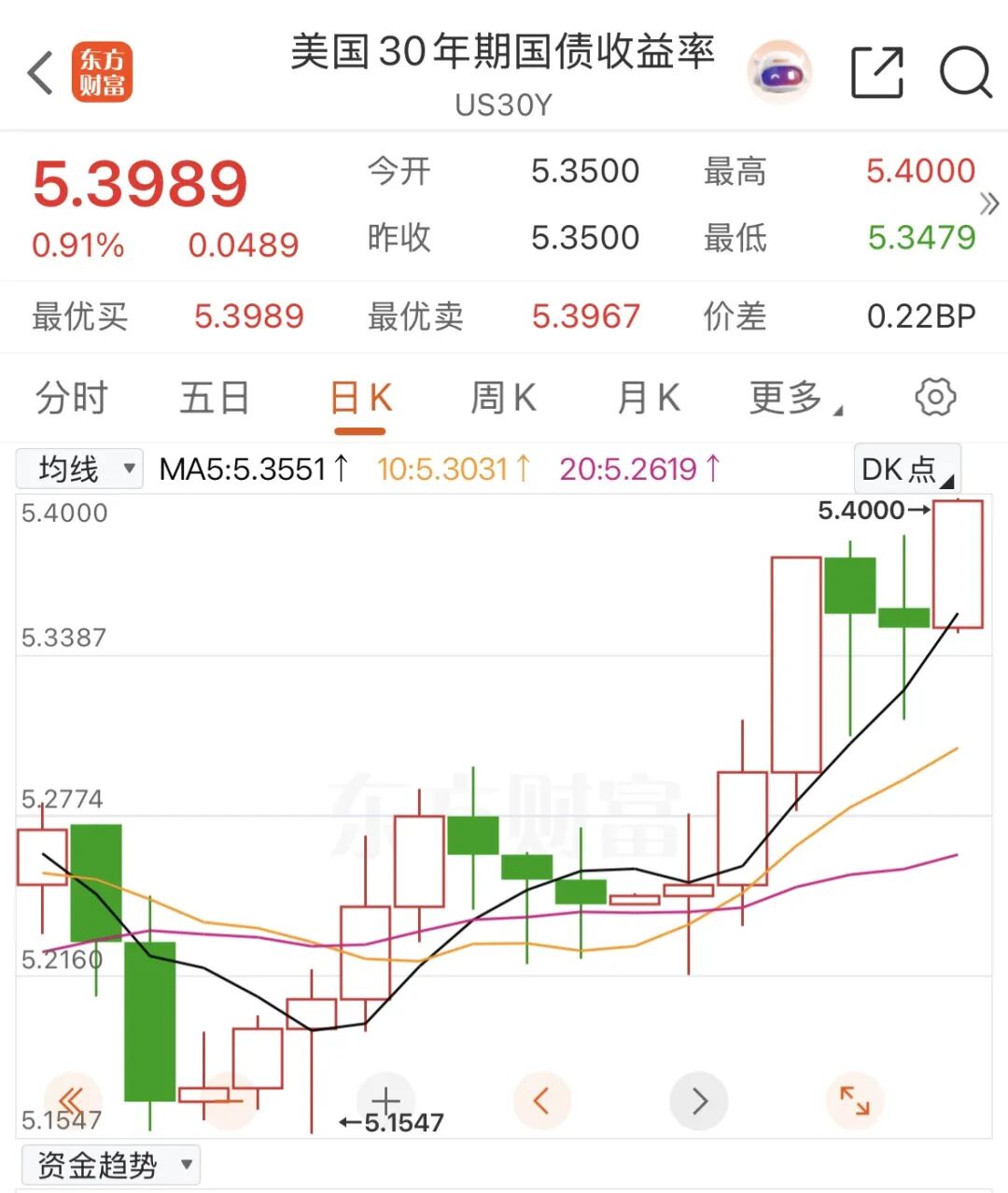This screenshot has width=1008, height=1193.
Task: Open the search magnifier
Action: 965,72
